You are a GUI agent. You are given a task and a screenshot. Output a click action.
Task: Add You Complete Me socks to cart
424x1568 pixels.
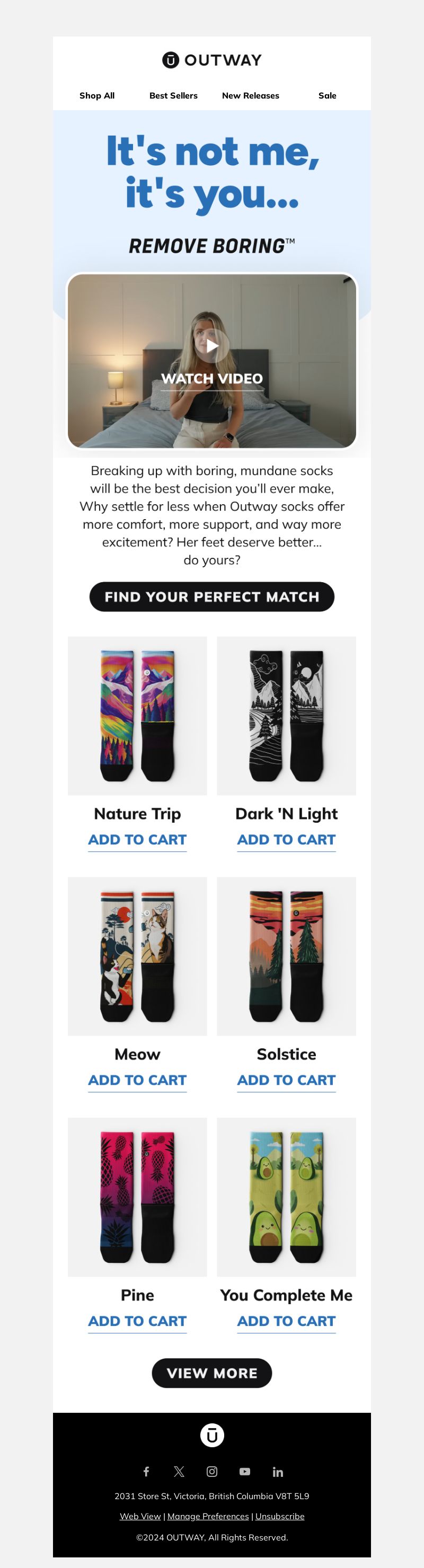(286, 1321)
